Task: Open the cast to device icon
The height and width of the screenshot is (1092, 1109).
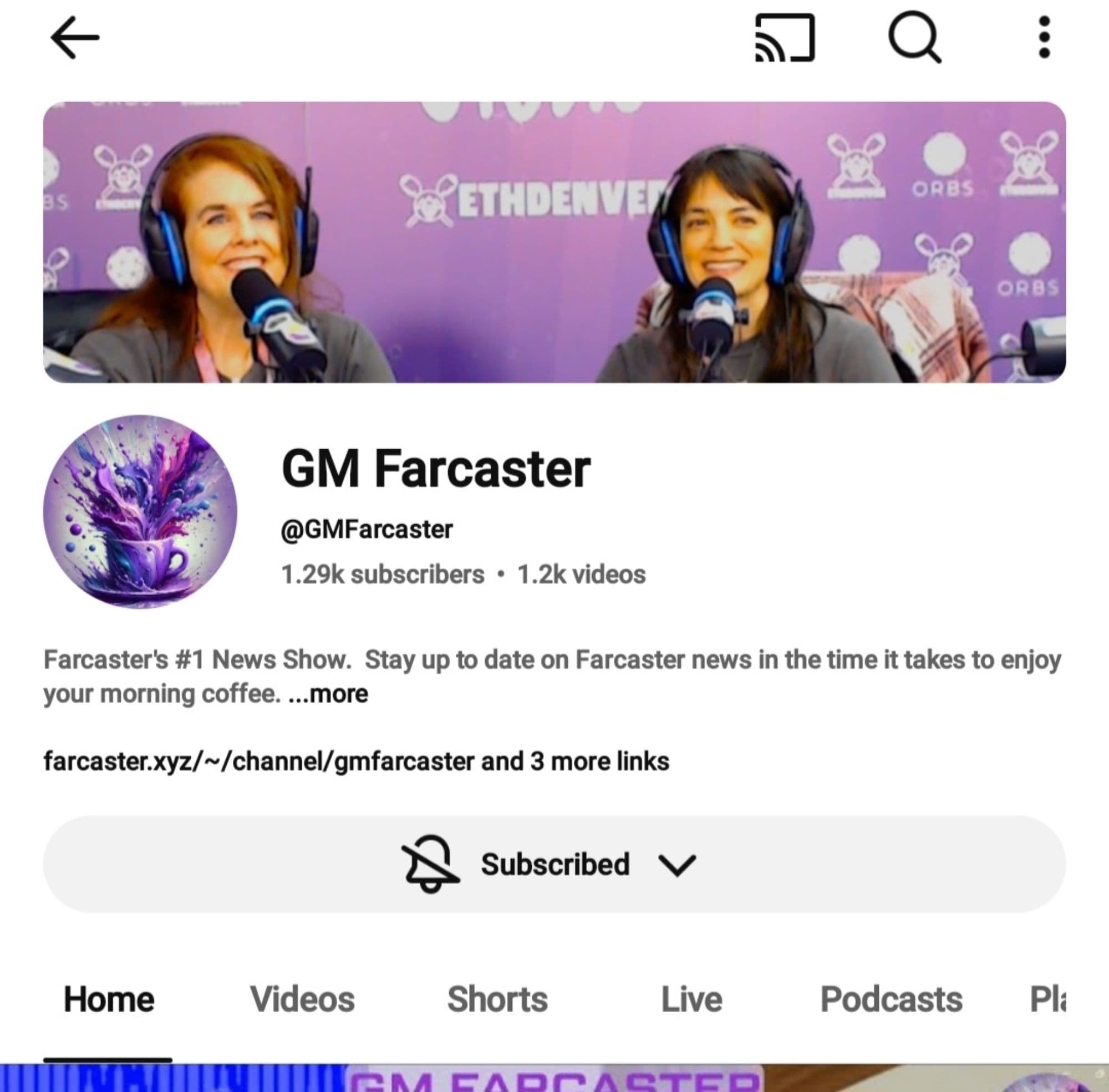Action: coord(785,38)
